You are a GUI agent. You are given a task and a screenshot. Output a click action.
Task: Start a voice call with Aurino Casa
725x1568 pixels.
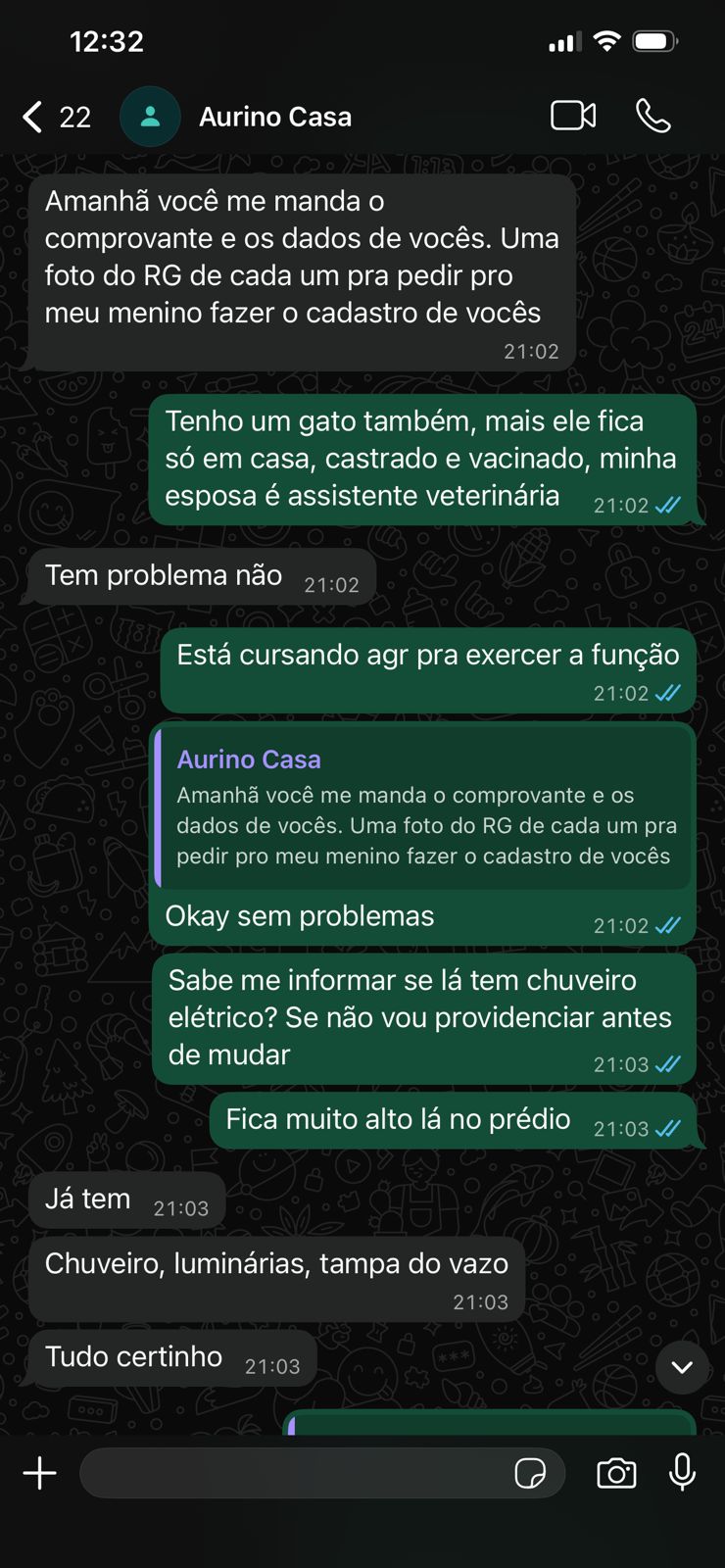coord(652,116)
